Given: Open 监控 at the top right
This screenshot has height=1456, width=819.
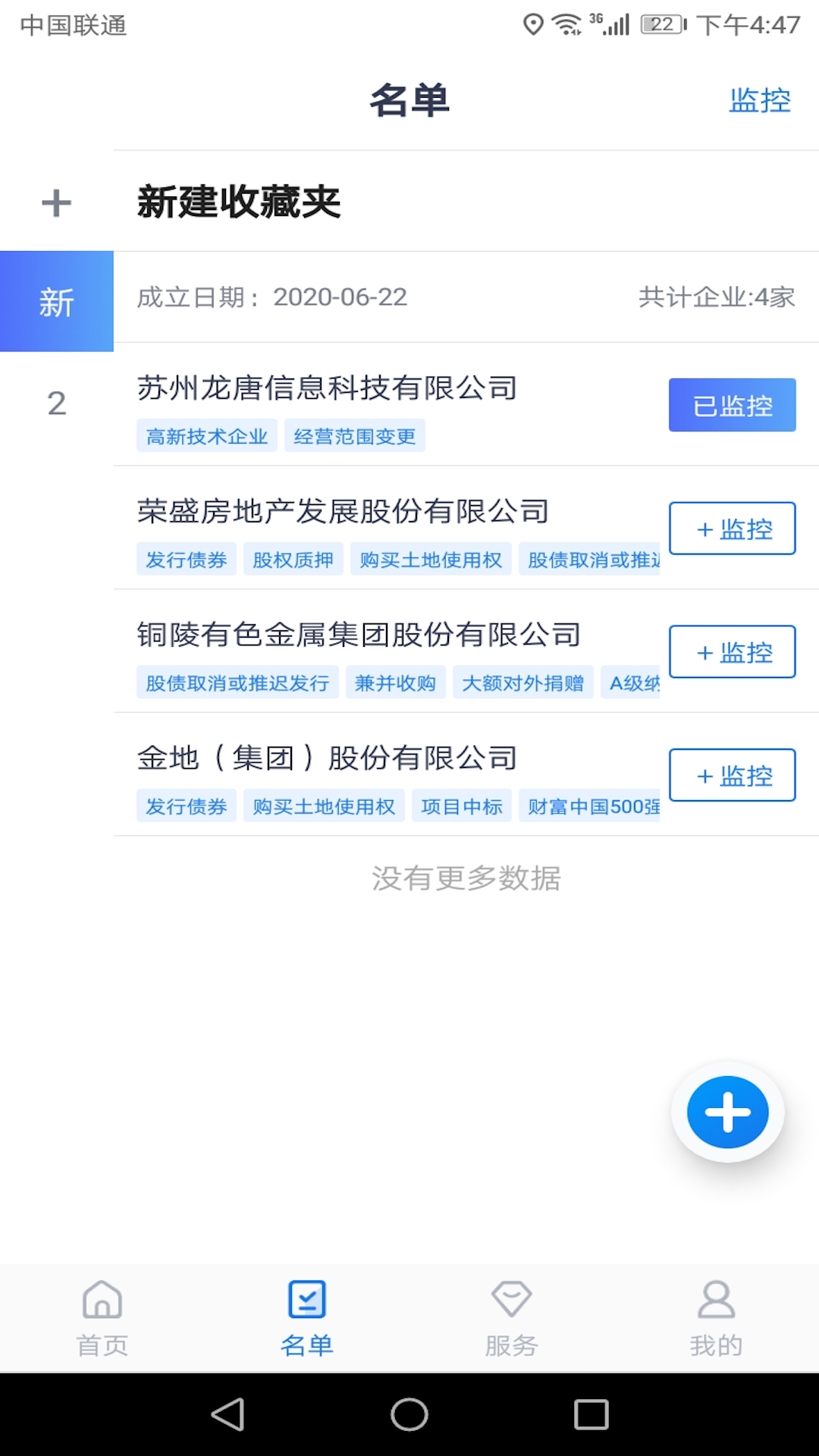Looking at the screenshot, I should click(758, 101).
